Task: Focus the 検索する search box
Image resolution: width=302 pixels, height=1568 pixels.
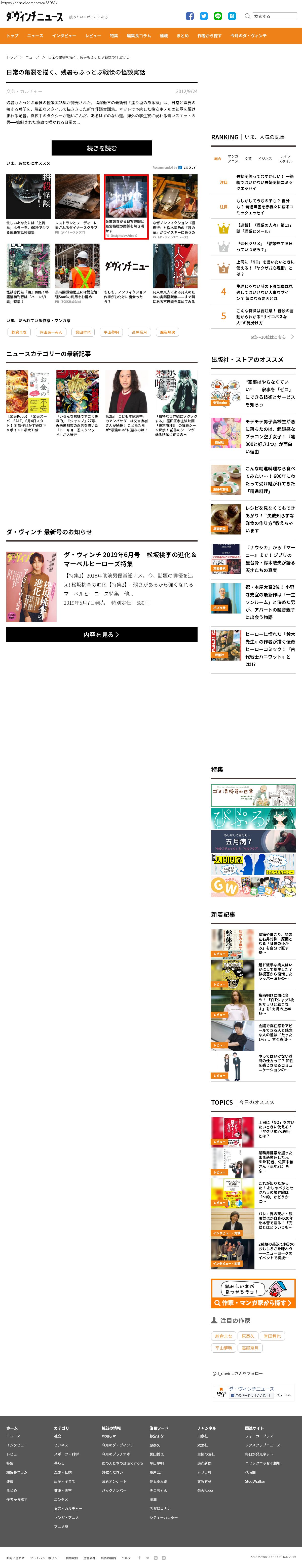Action: (x=275, y=16)
